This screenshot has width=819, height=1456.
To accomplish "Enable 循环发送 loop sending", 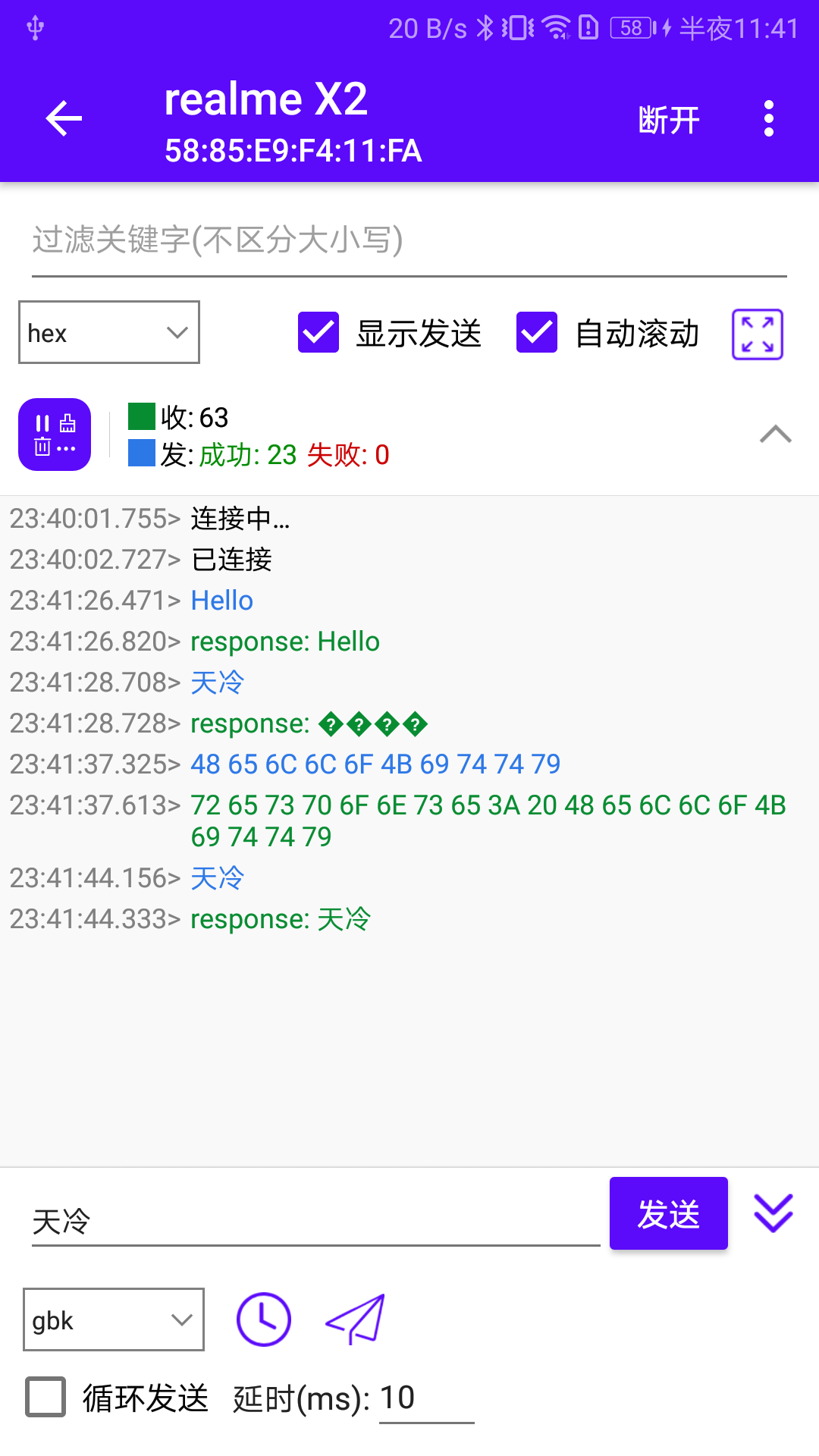I will point(45,1399).
